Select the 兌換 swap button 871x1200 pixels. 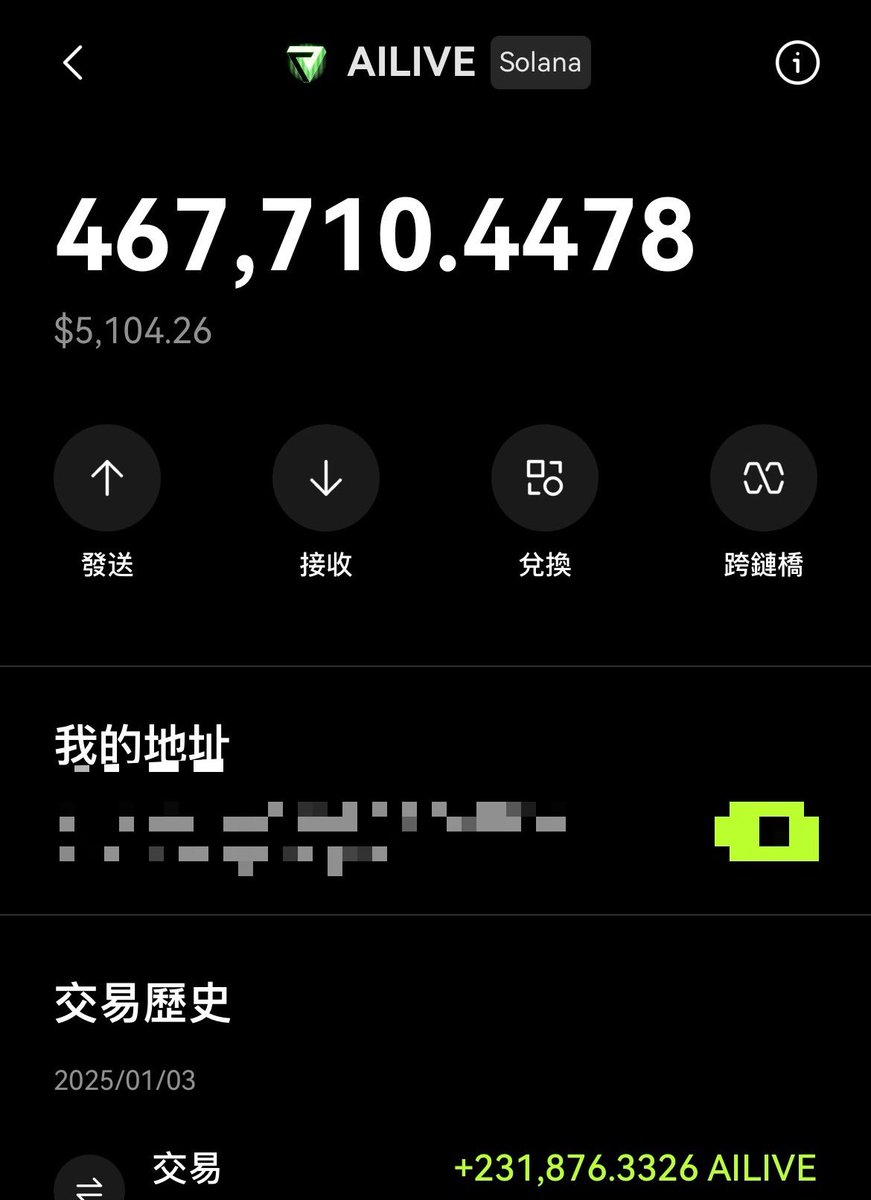pos(544,478)
